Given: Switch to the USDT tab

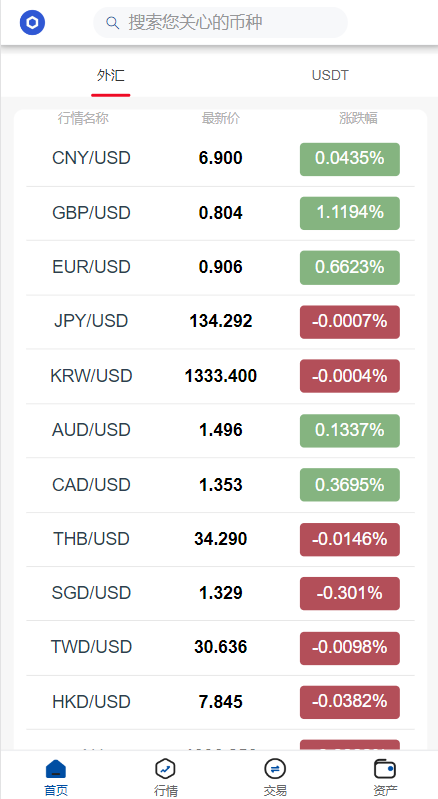Looking at the screenshot, I should [330, 75].
